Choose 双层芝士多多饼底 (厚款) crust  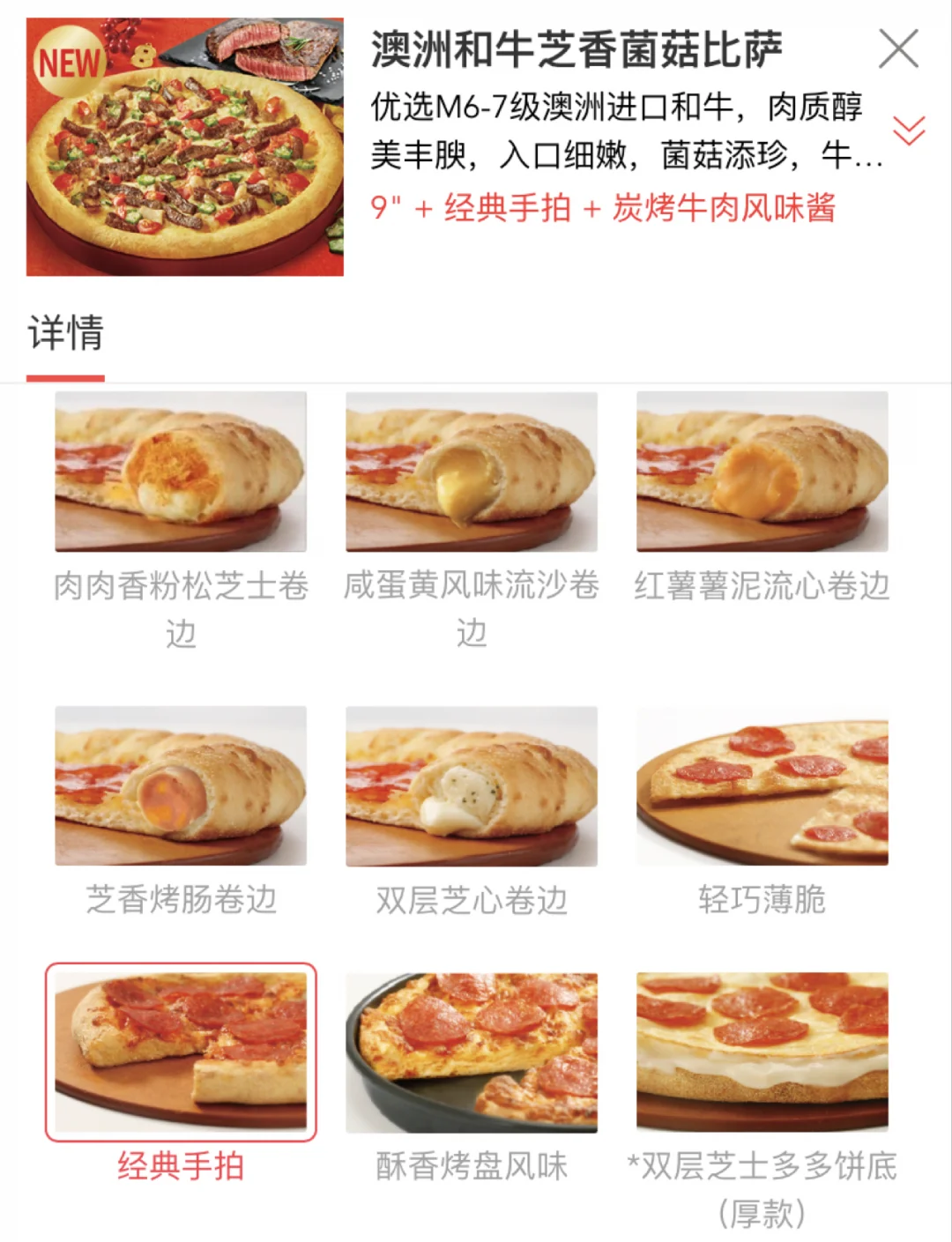(762, 1052)
